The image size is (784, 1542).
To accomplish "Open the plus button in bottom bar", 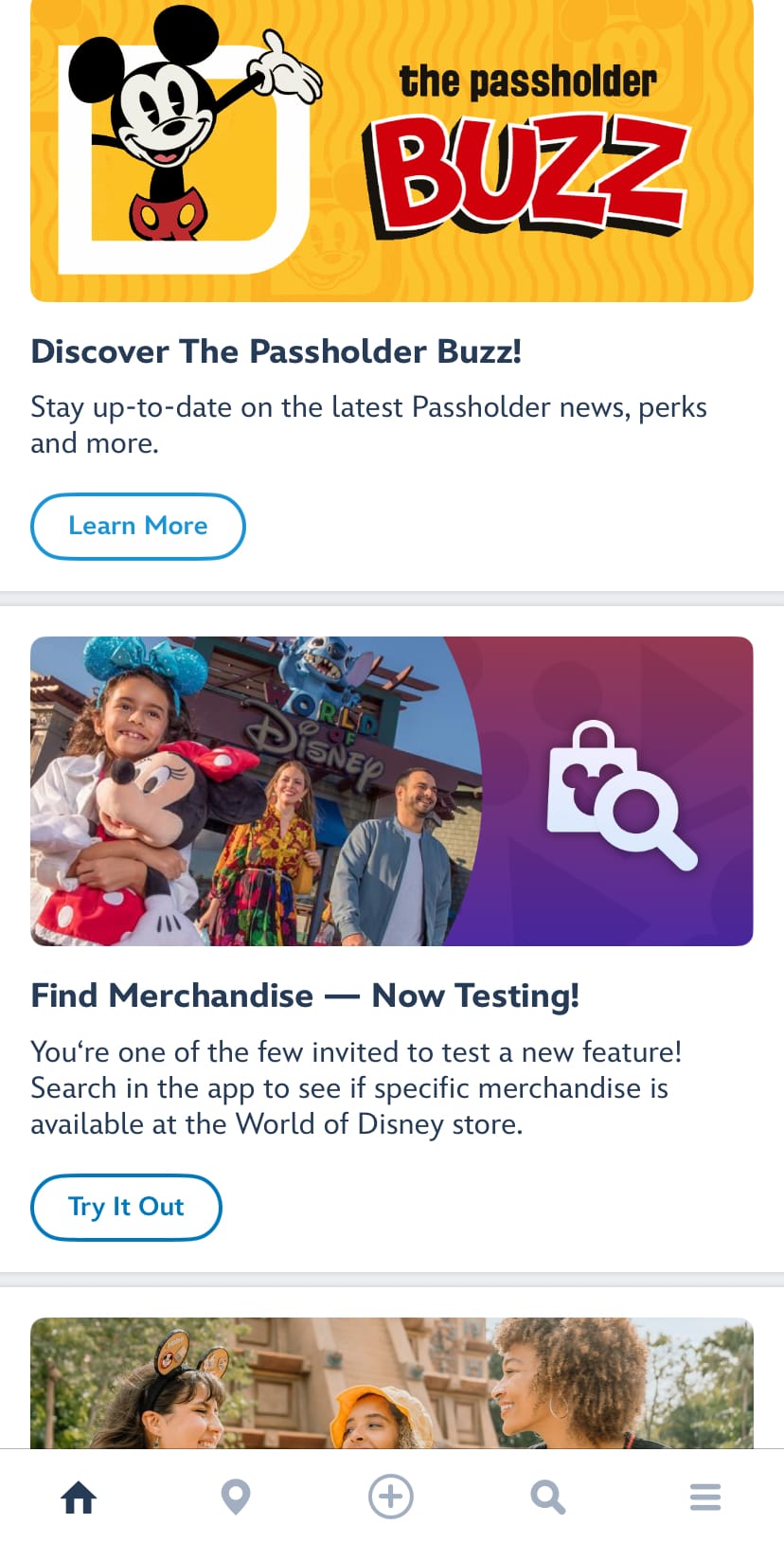I will pyautogui.click(x=391, y=1497).
